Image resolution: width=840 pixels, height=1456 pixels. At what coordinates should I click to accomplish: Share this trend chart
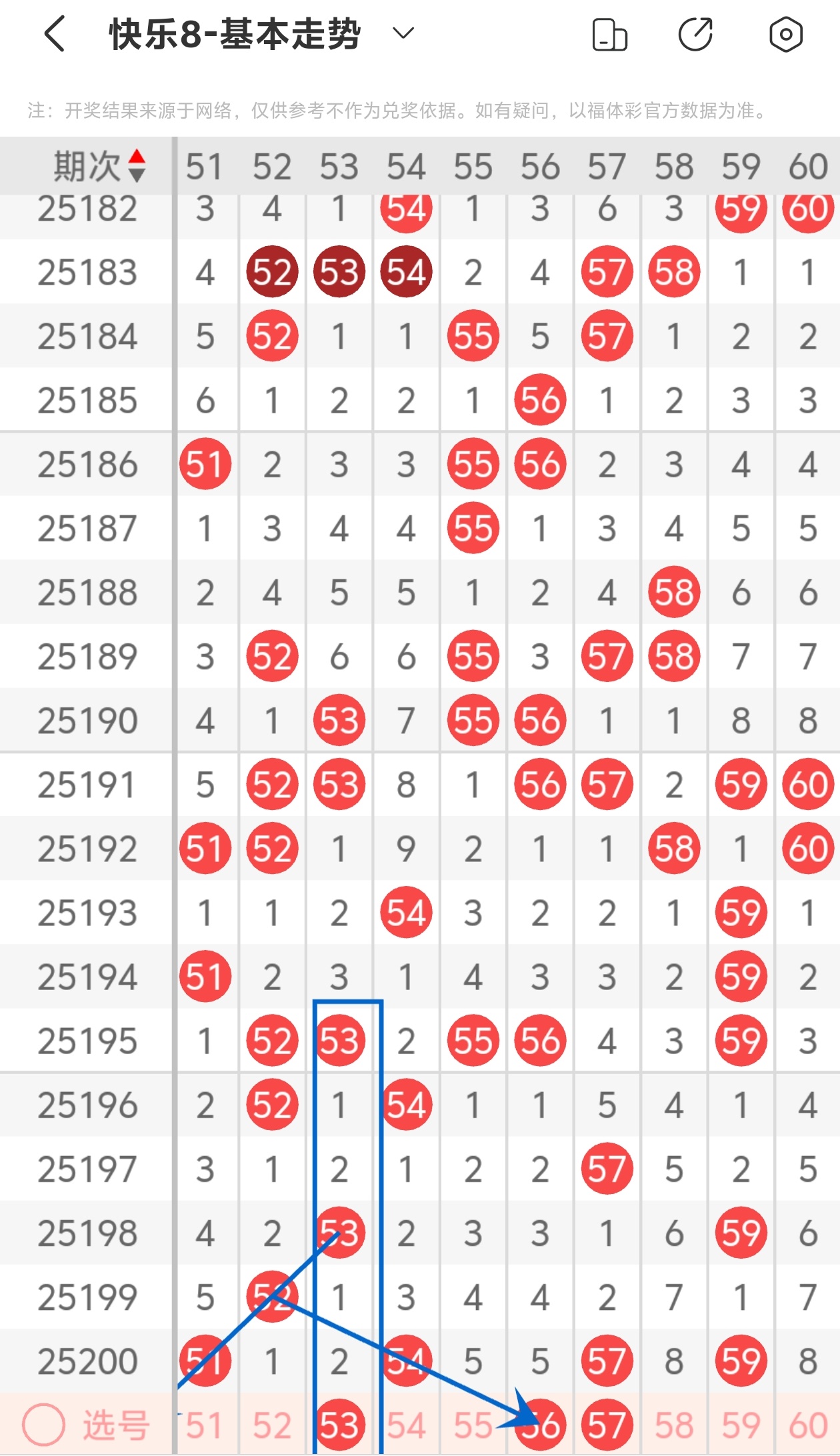695,35
